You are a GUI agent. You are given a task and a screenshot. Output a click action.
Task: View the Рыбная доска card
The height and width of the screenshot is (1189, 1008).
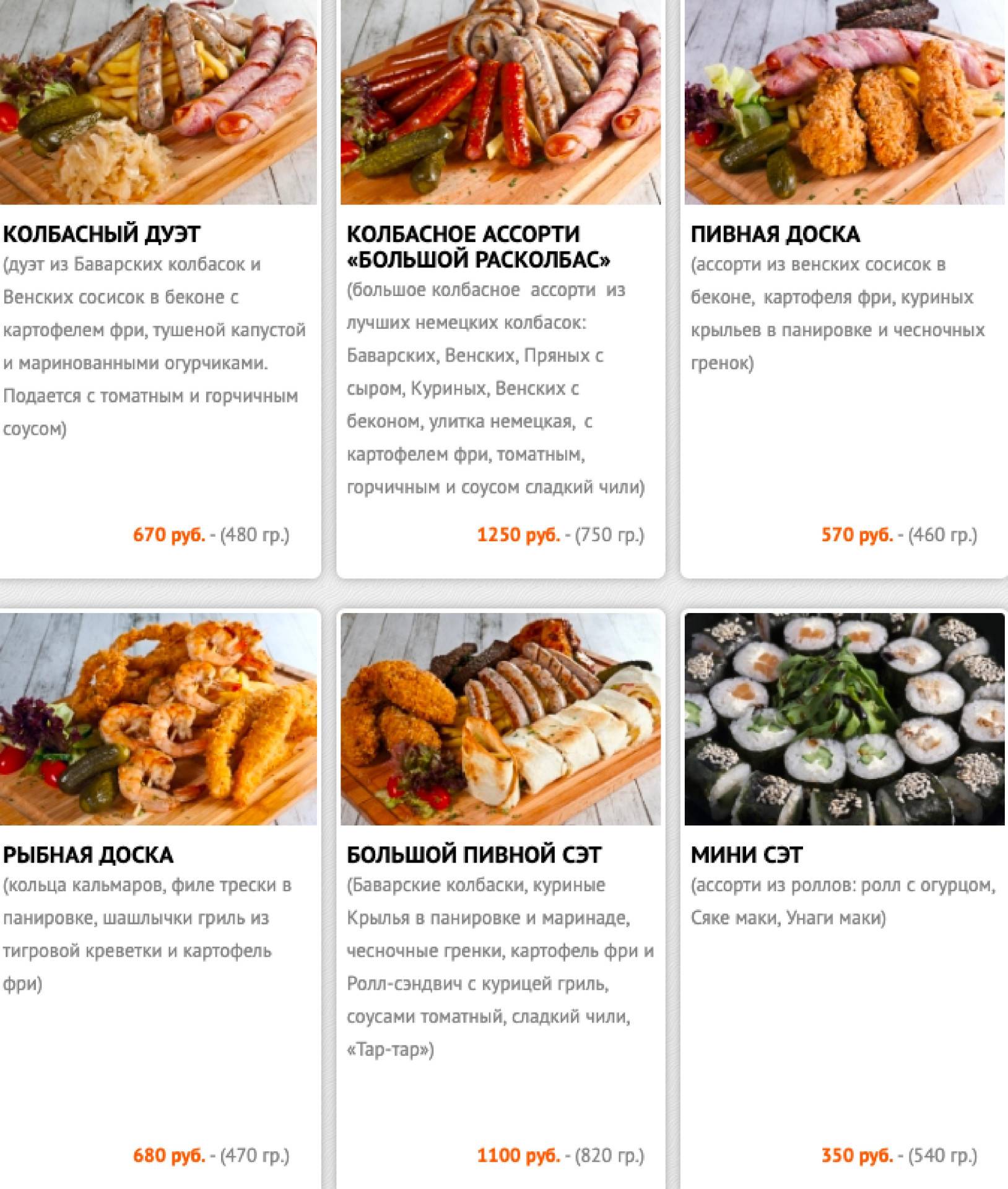tap(88, 855)
